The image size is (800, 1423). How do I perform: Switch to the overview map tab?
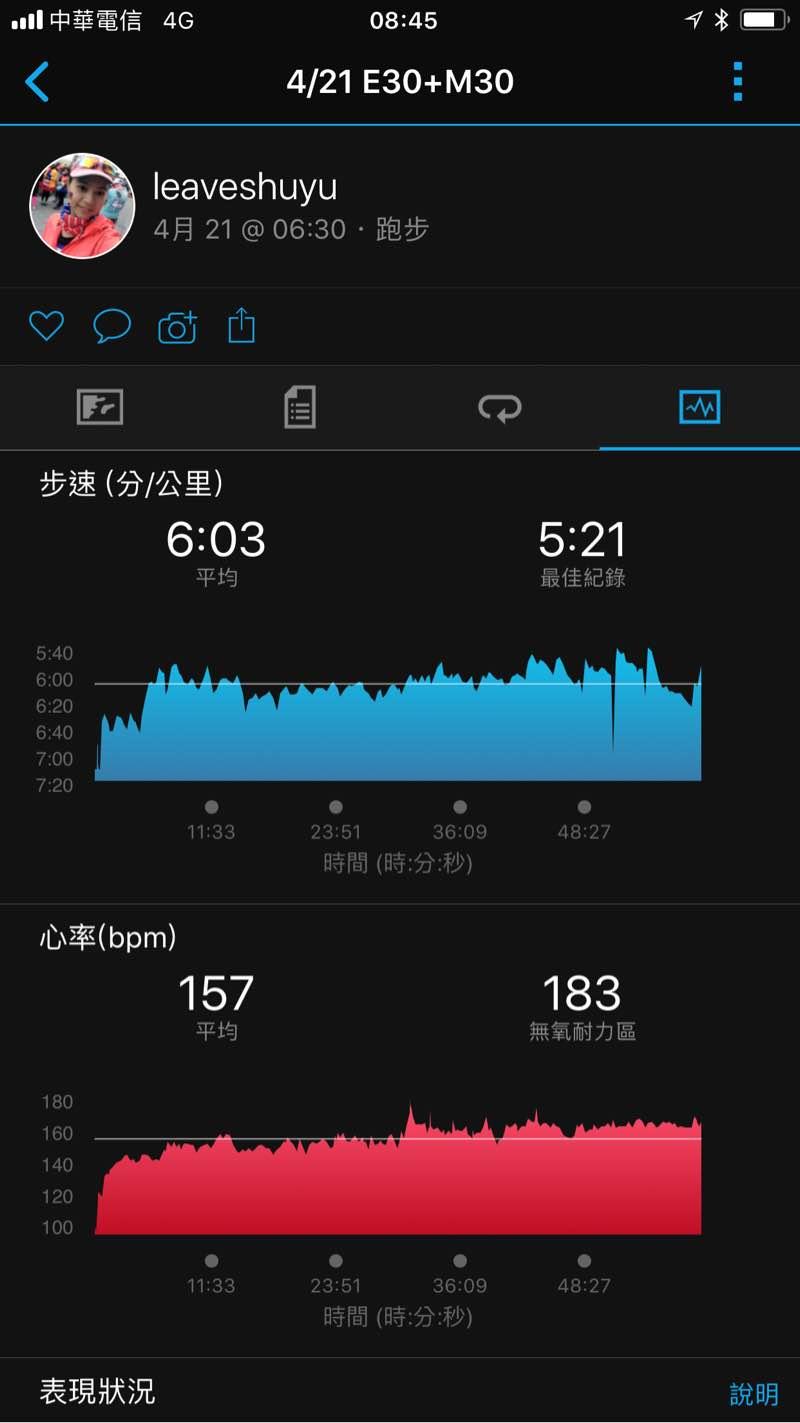pyautogui.click(x=100, y=408)
